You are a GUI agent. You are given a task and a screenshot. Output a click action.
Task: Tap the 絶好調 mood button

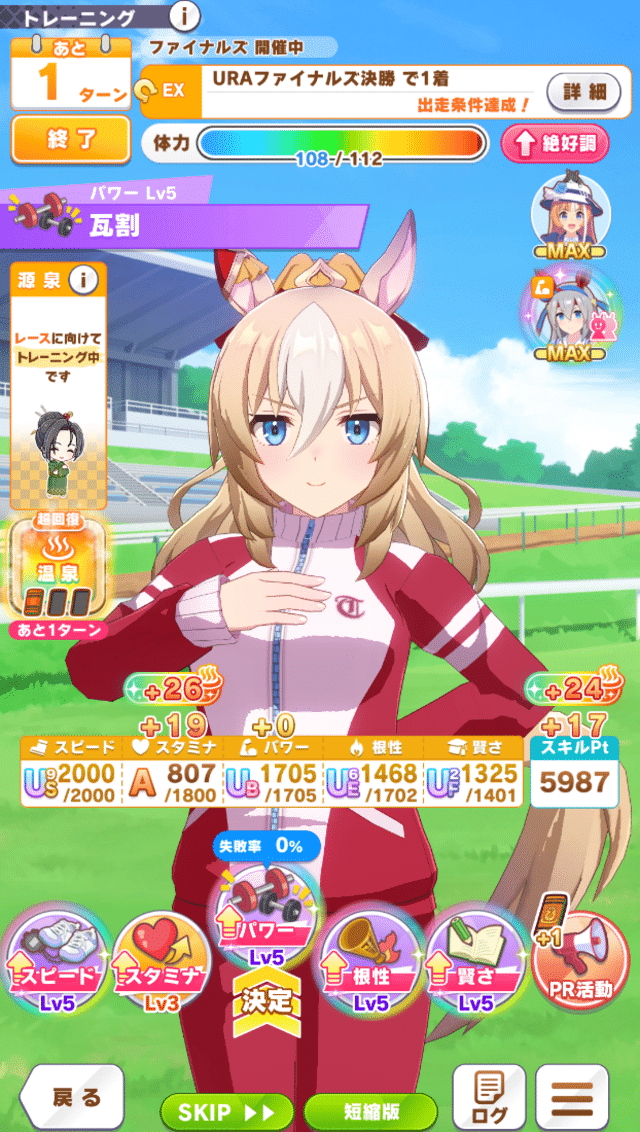pos(554,143)
